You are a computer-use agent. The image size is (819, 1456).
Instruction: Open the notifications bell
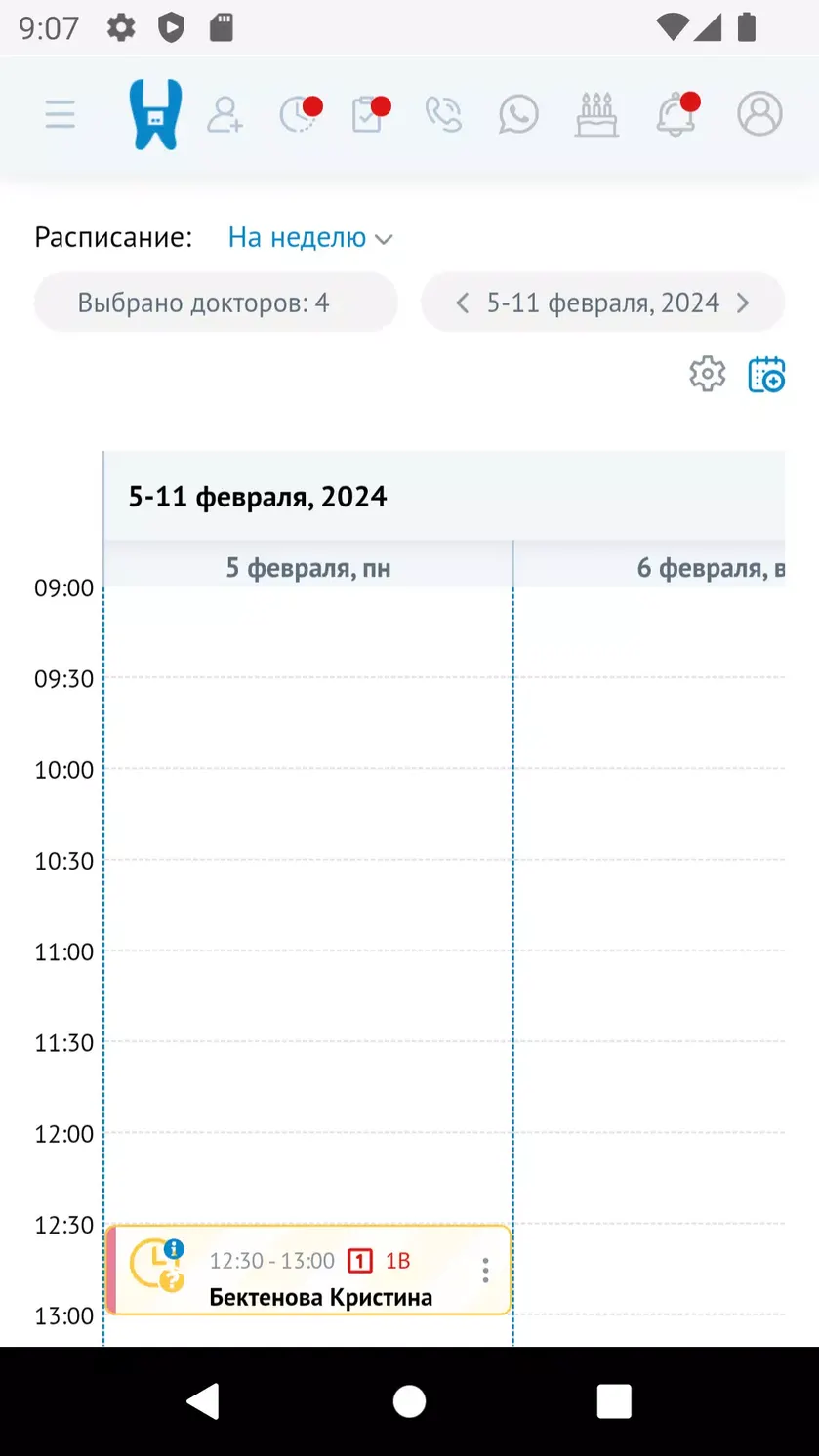click(676, 114)
